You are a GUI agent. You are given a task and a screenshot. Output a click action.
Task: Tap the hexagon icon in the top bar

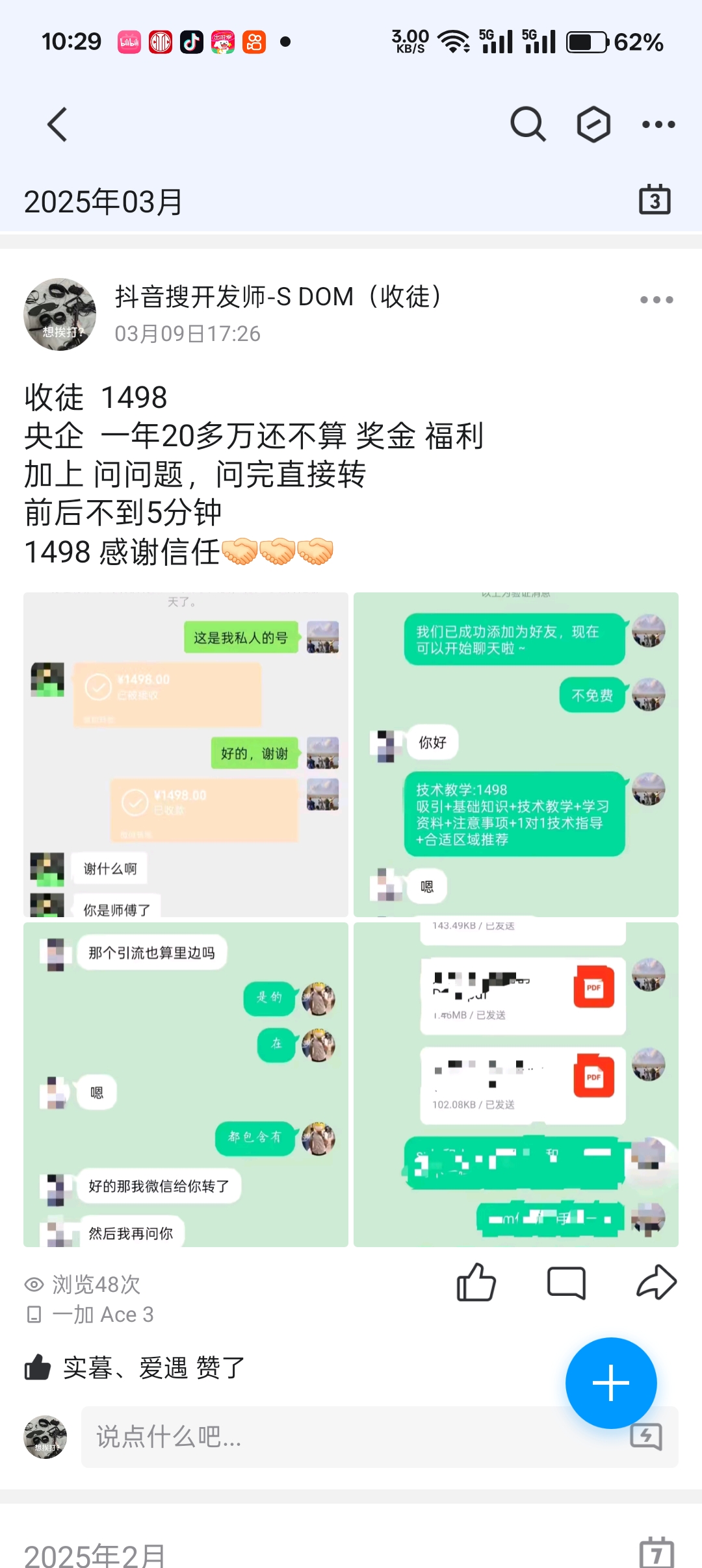tap(593, 125)
